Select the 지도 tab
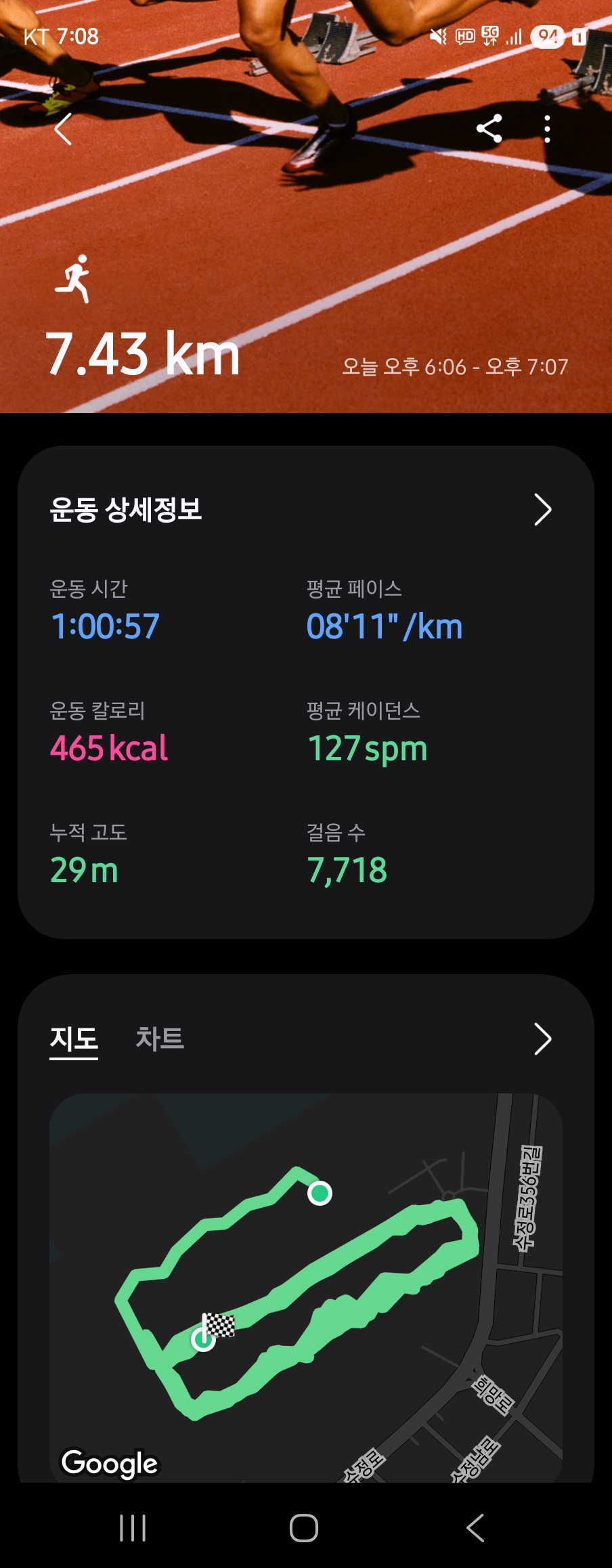The image size is (612, 1568). pos(74,1039)
